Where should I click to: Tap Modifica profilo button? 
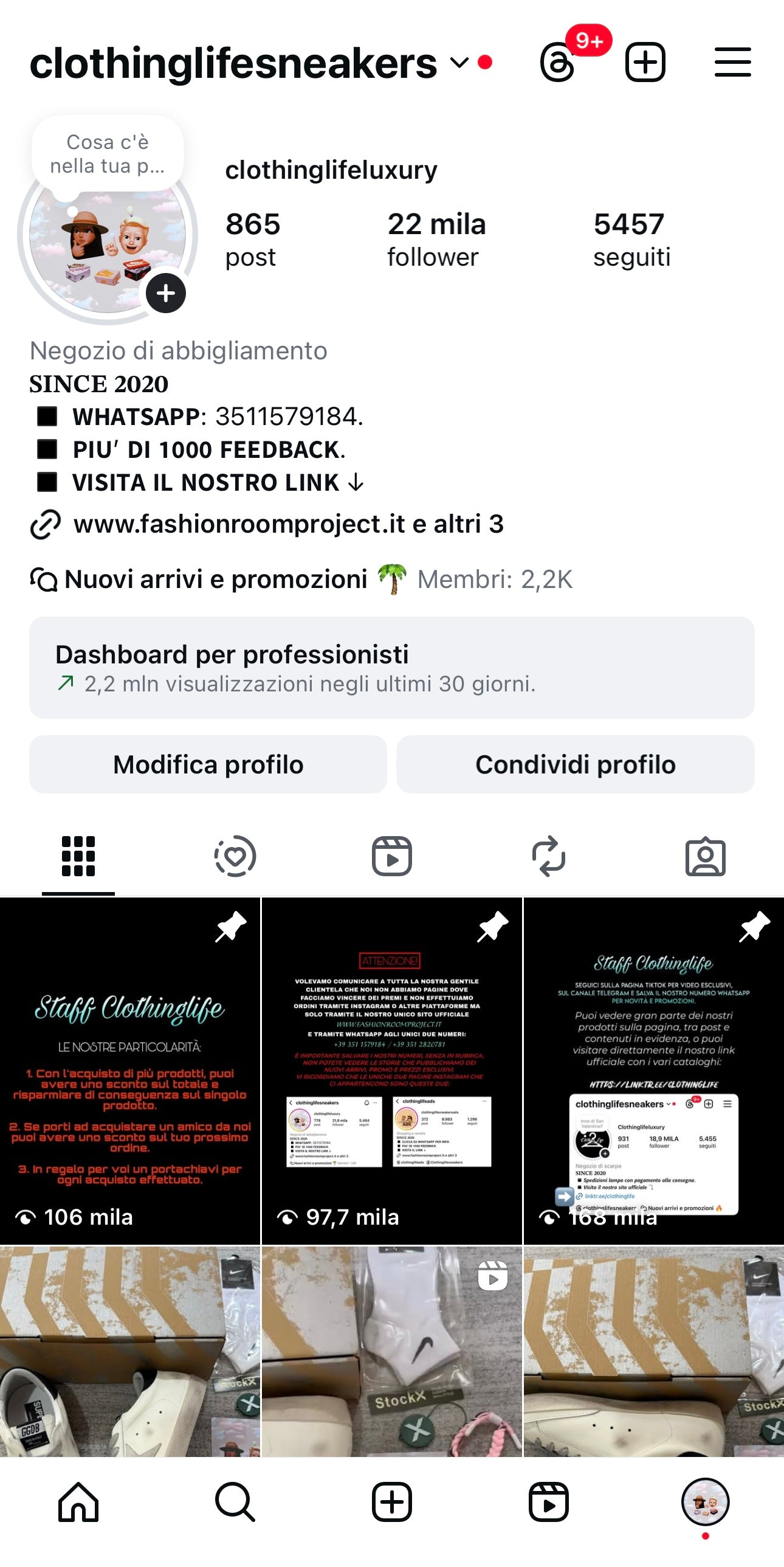coord(208,764)
